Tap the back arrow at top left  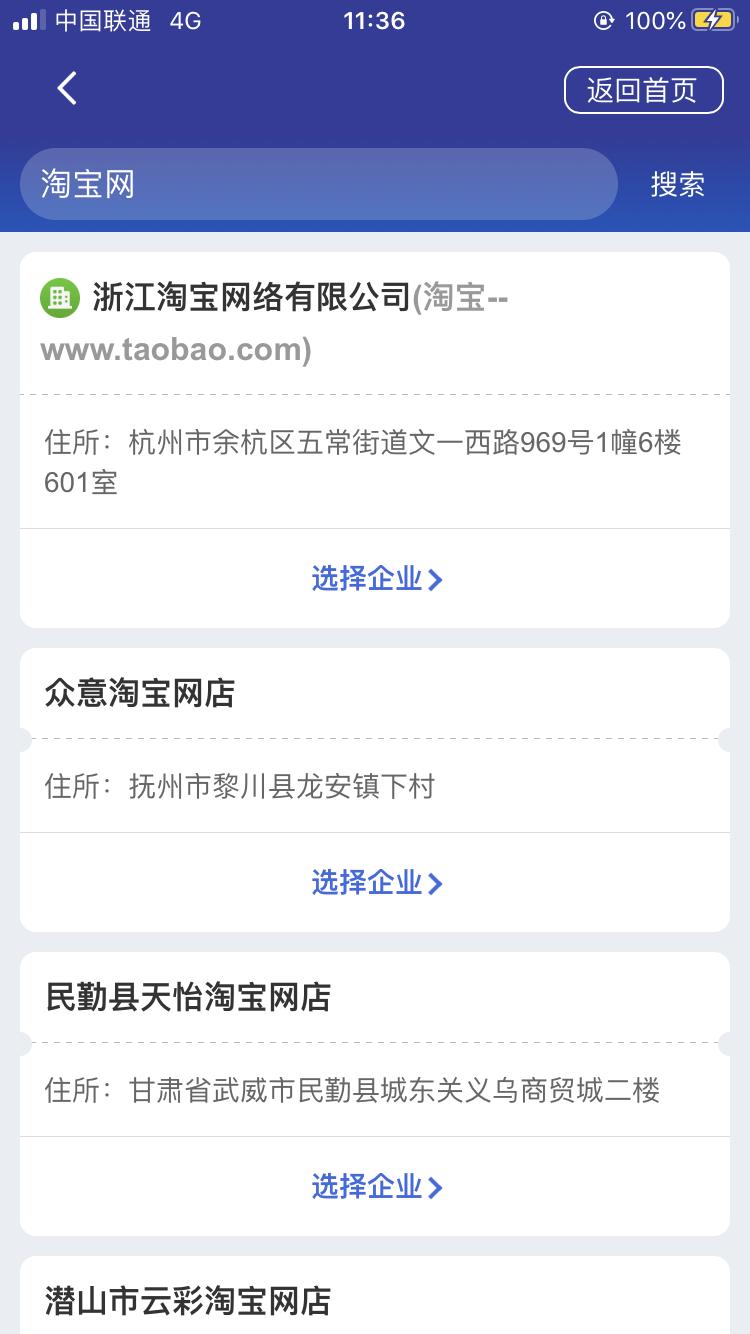(x=66, y=88)
